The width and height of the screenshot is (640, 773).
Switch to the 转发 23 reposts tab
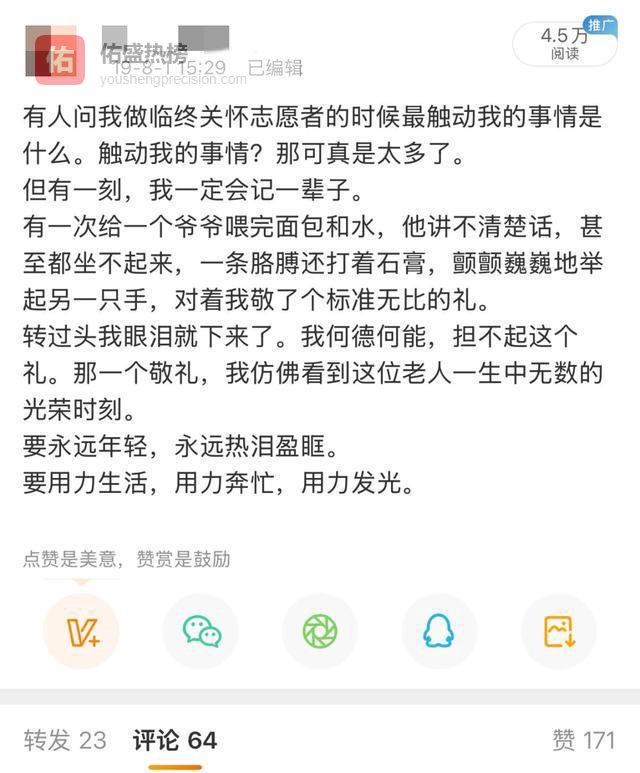(x=65, y=740)
